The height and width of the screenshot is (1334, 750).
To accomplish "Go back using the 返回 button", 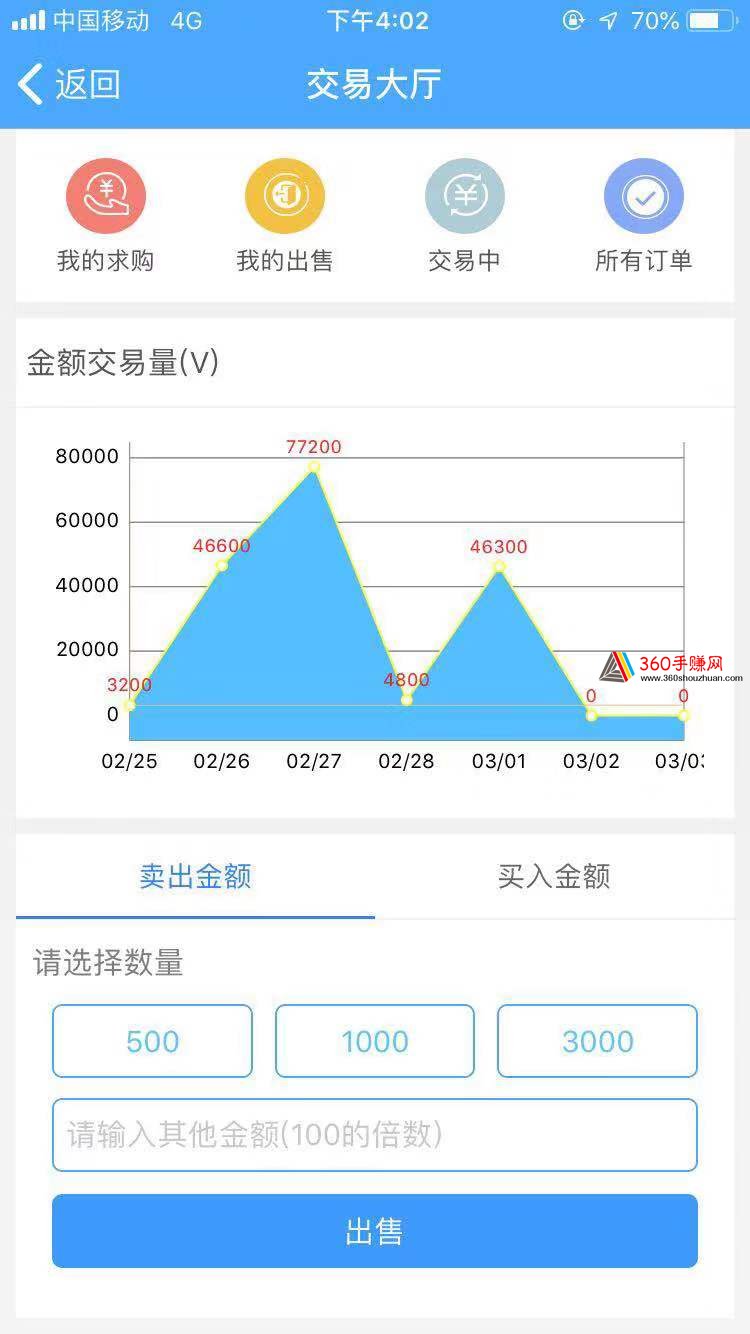I will (x=69, y=84).
